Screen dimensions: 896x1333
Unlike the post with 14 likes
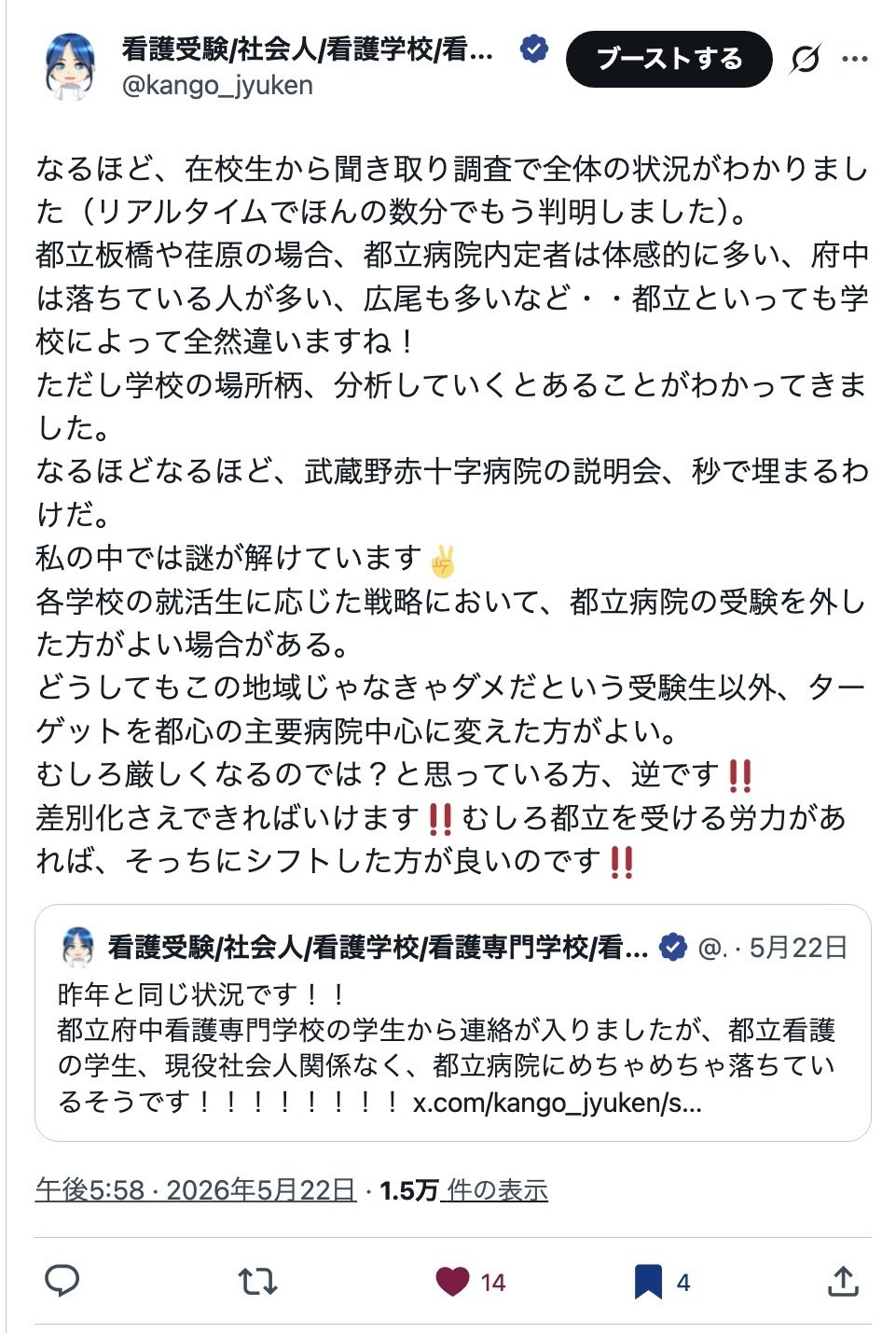(471, 1282)
